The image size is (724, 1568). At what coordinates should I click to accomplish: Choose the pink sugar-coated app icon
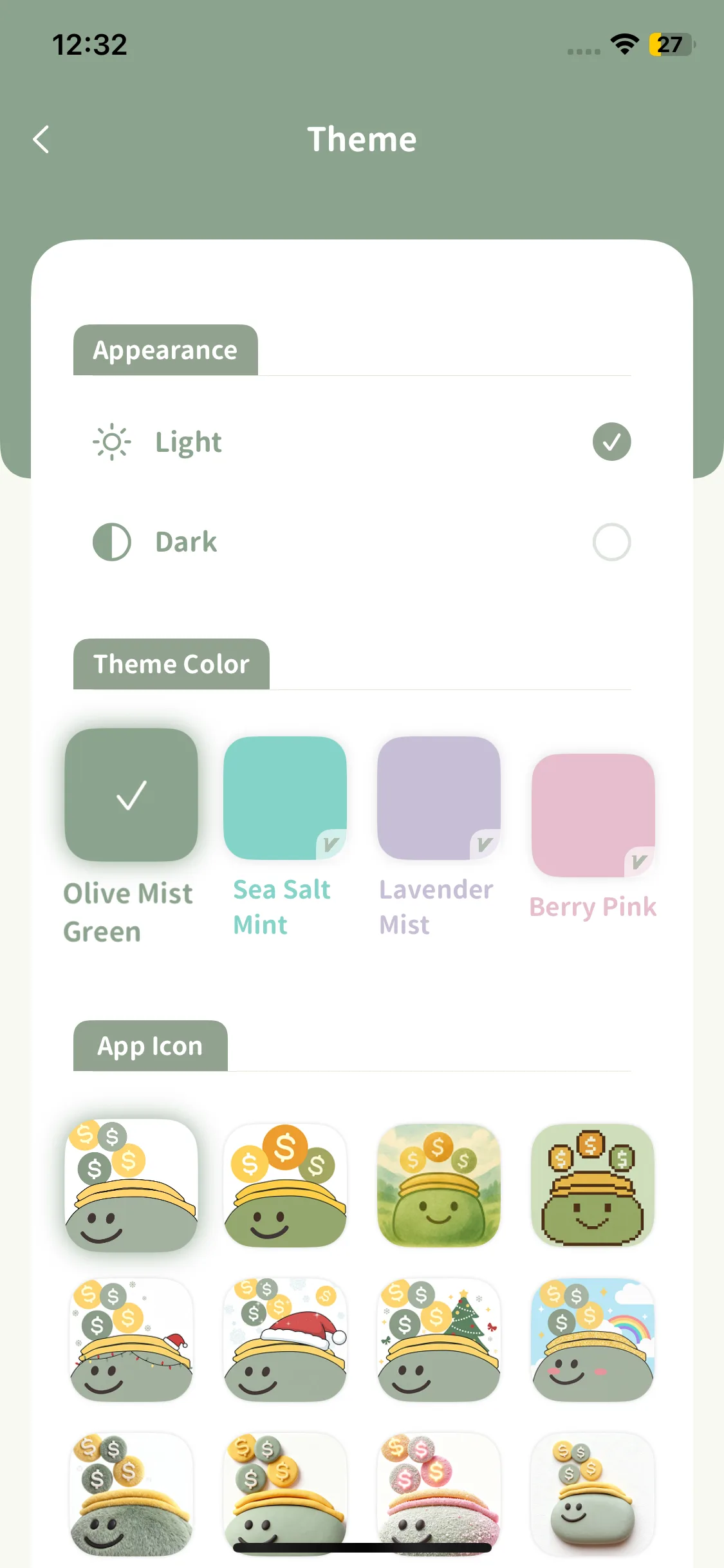click(x=439, y=1493)
